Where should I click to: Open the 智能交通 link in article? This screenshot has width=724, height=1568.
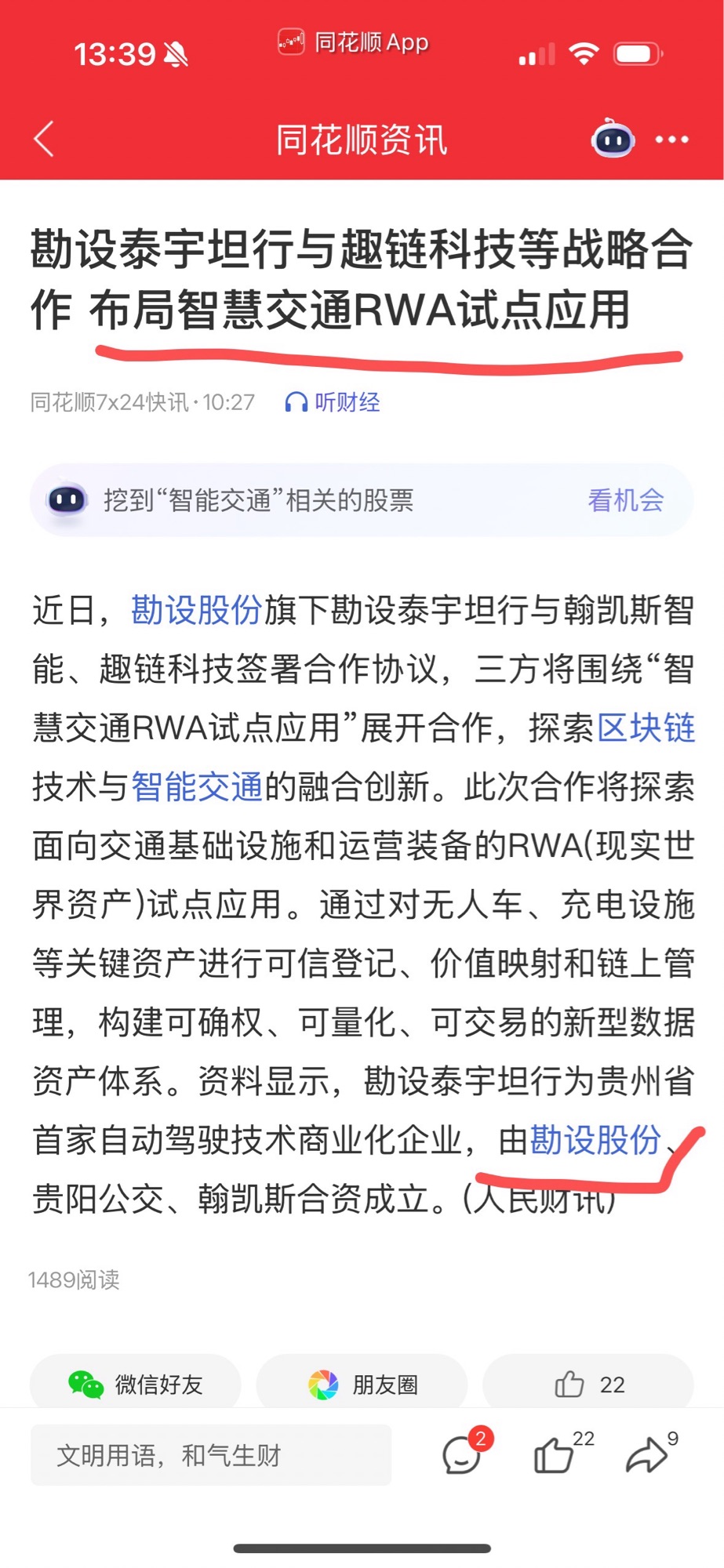pyautogui.click(x=197, y=786)
